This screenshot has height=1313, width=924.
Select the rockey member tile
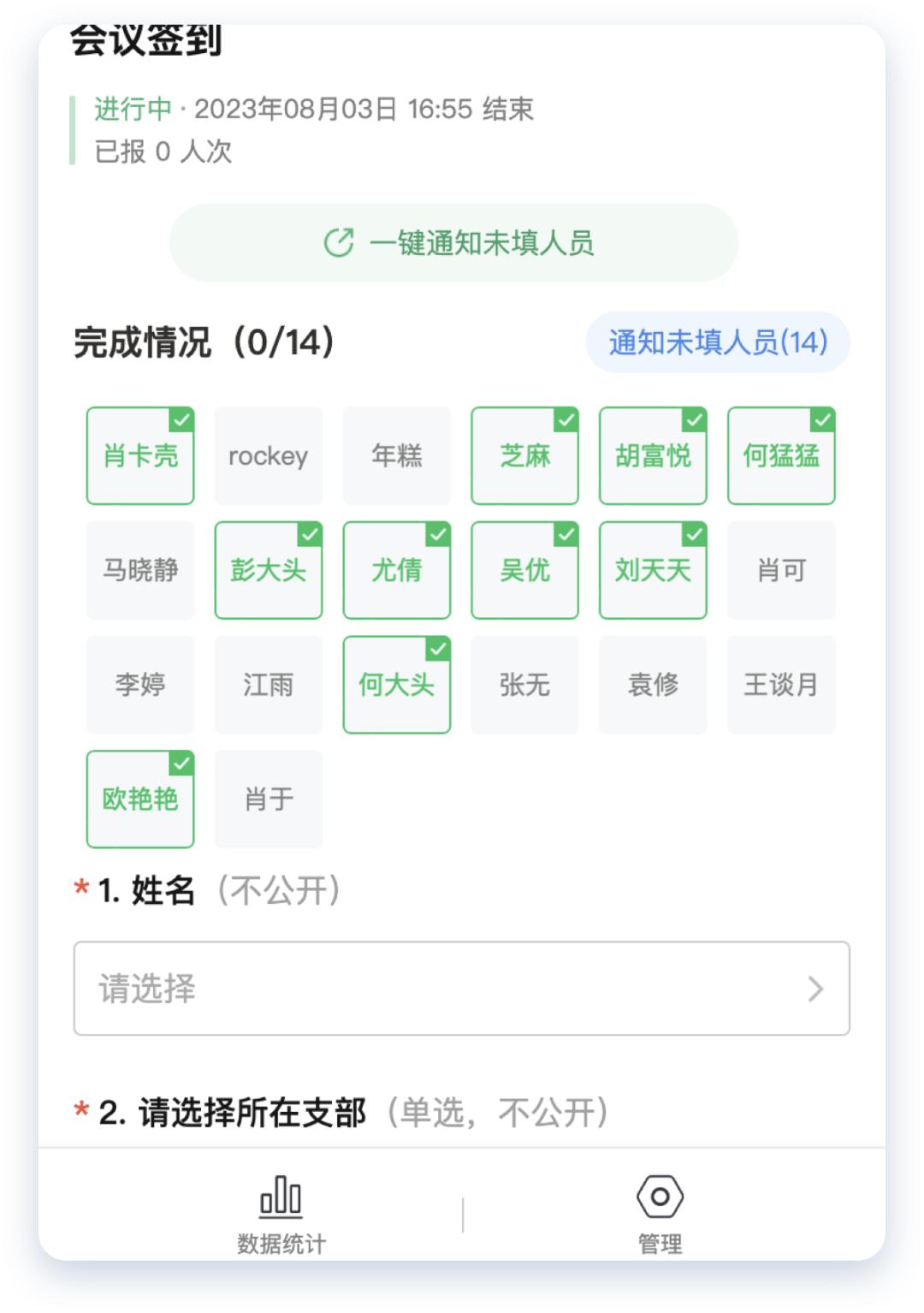point(268,456)
